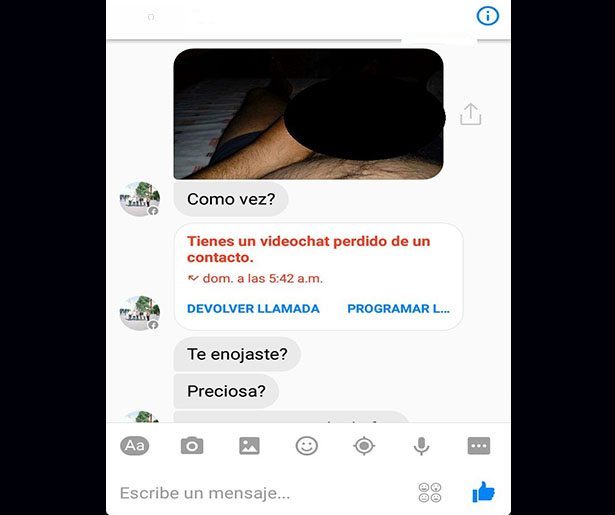The height and width of the screenshot is (515, 615).
Task: Open the photo gallery picker
Action: [x=249, y=446]
